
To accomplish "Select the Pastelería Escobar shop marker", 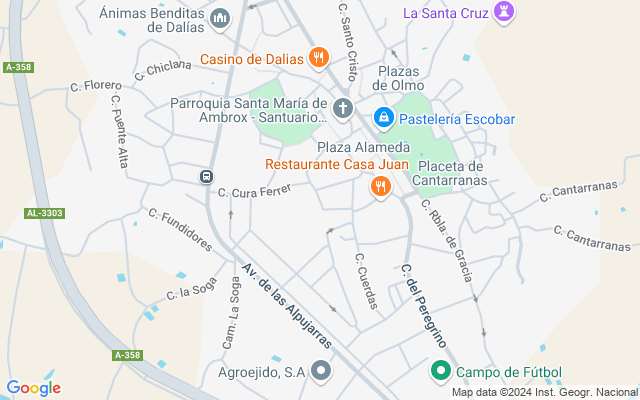I will (384, 118).
